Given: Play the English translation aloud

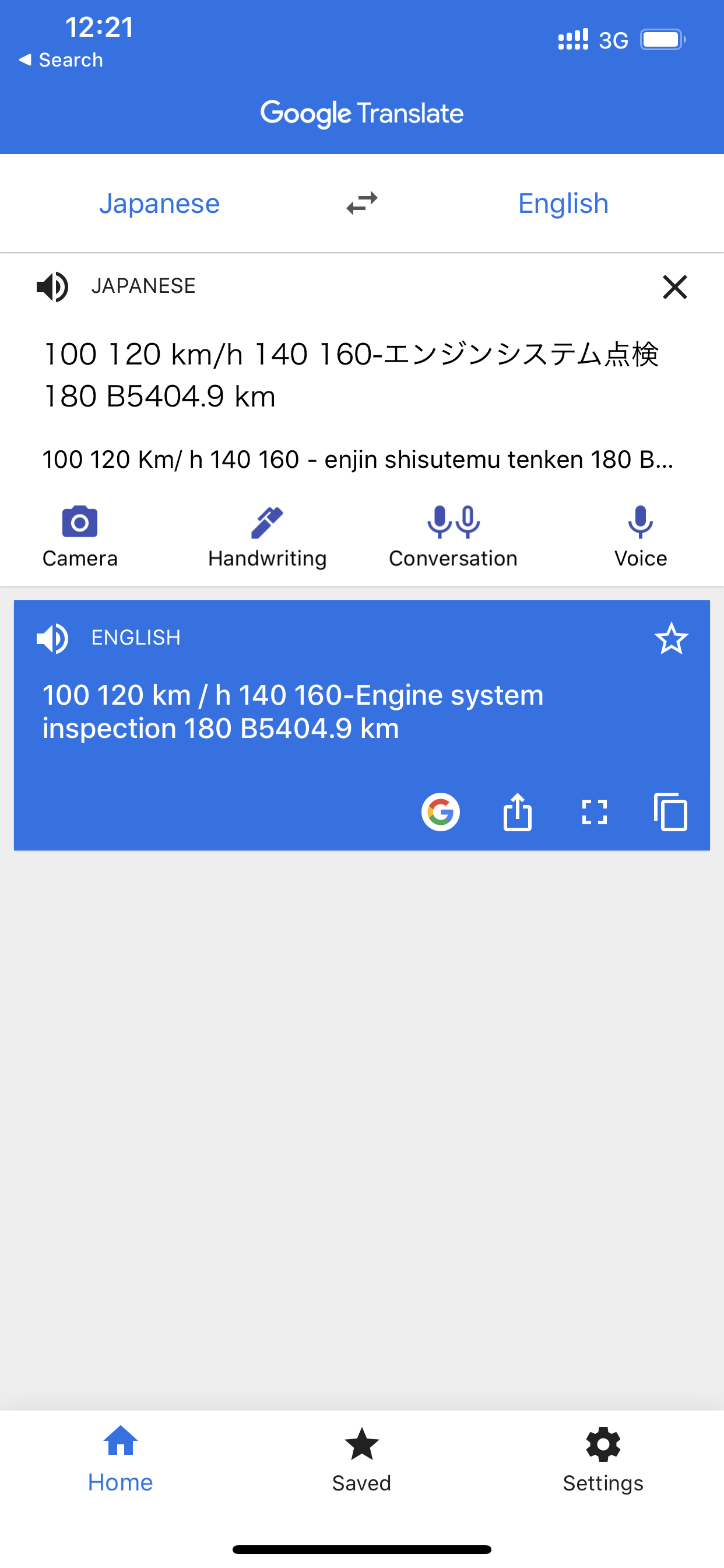Looking at the screenshot, I should coord(52,638).
